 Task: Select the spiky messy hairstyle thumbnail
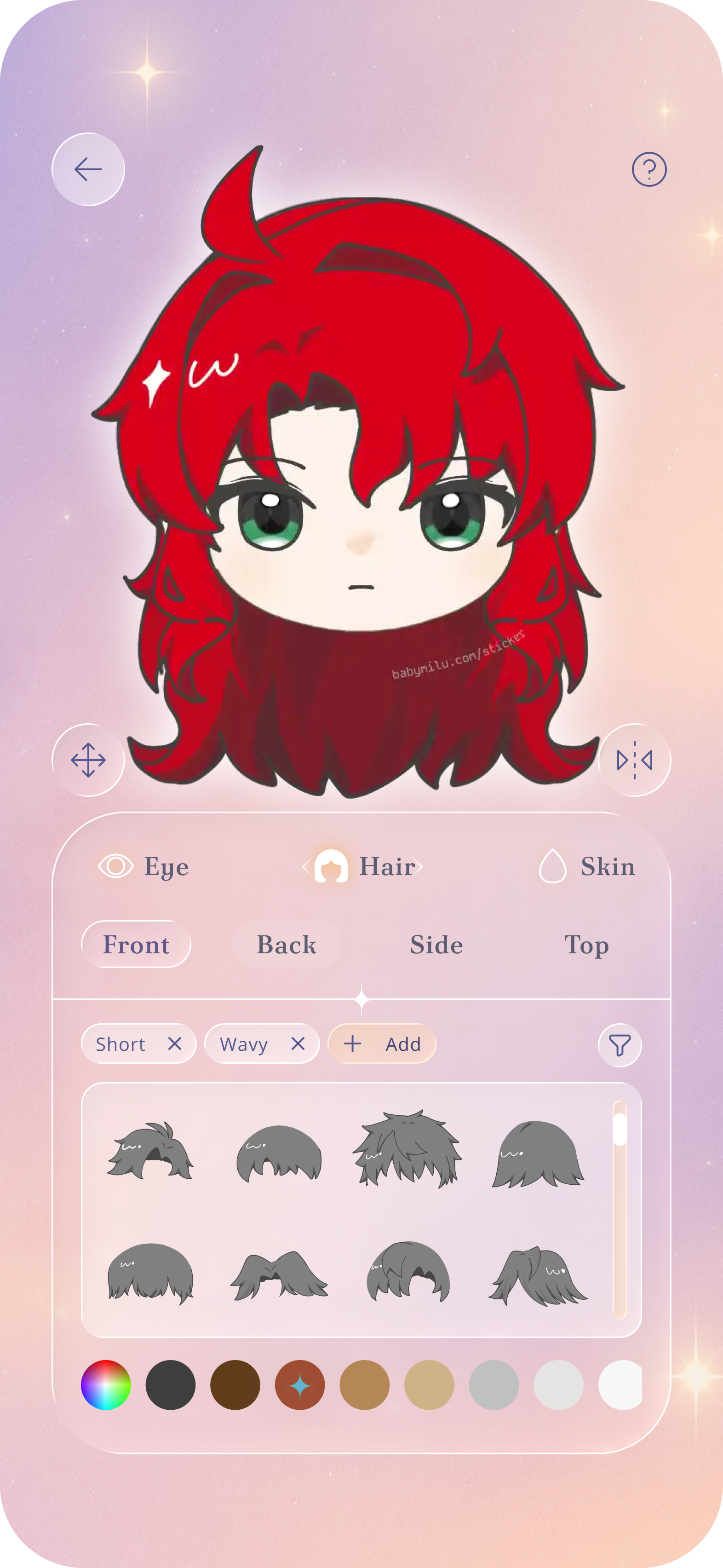pos(407,1149)
